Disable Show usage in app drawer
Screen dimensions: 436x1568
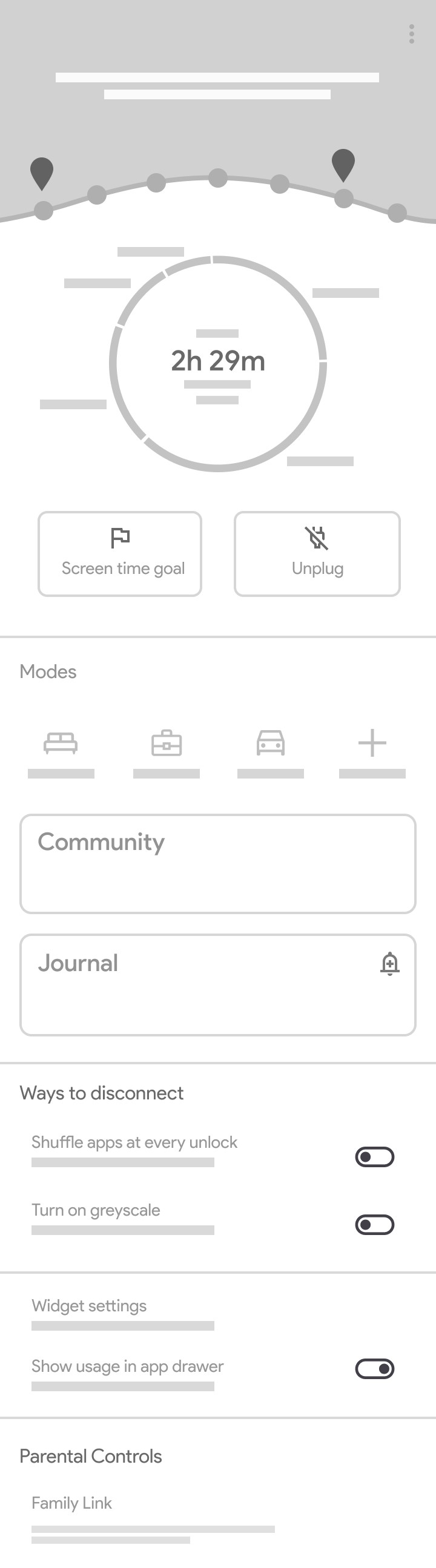[374, 1368]
